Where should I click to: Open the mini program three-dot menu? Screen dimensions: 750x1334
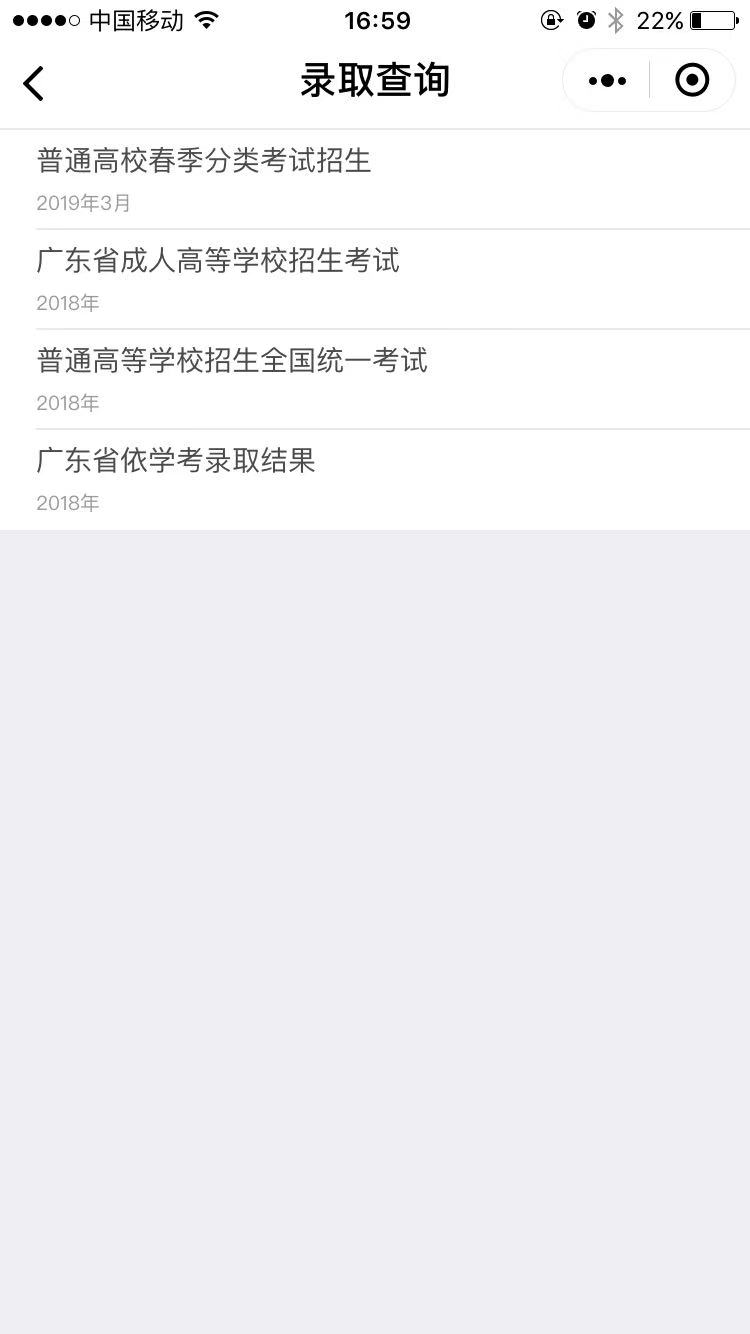point(607,81)
